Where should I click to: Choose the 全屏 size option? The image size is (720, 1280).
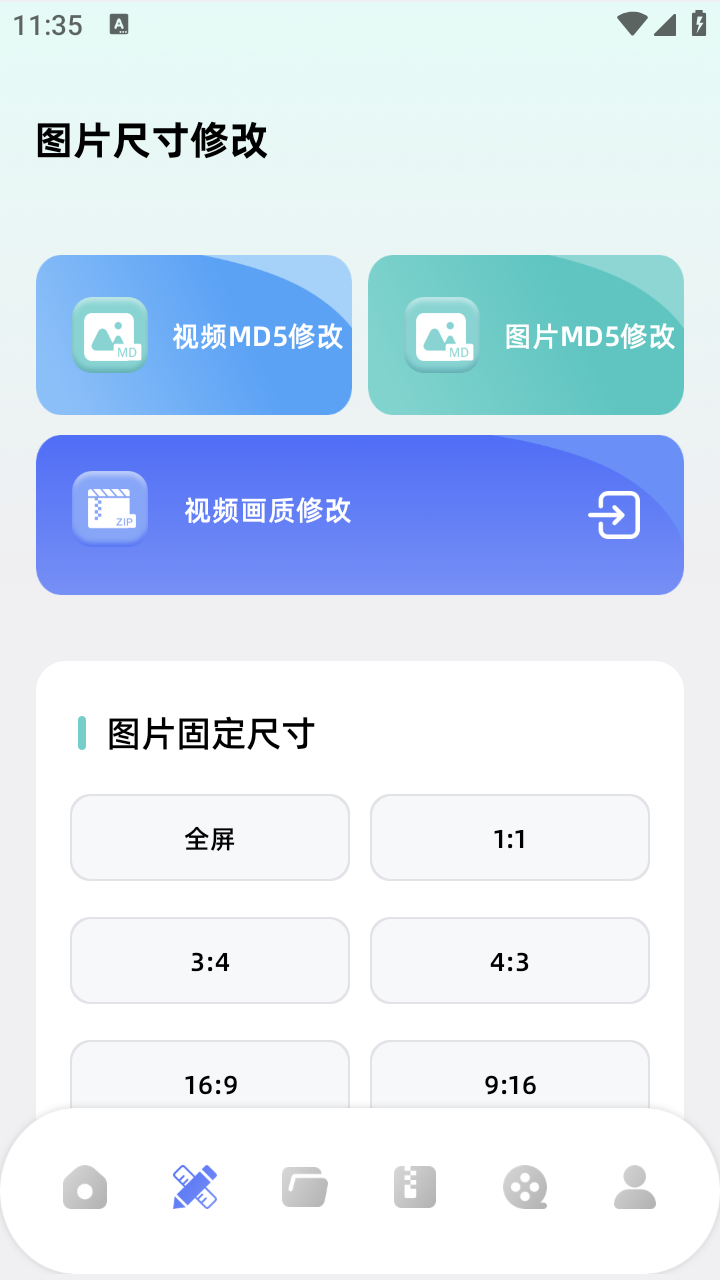click(x=209, y=838)
